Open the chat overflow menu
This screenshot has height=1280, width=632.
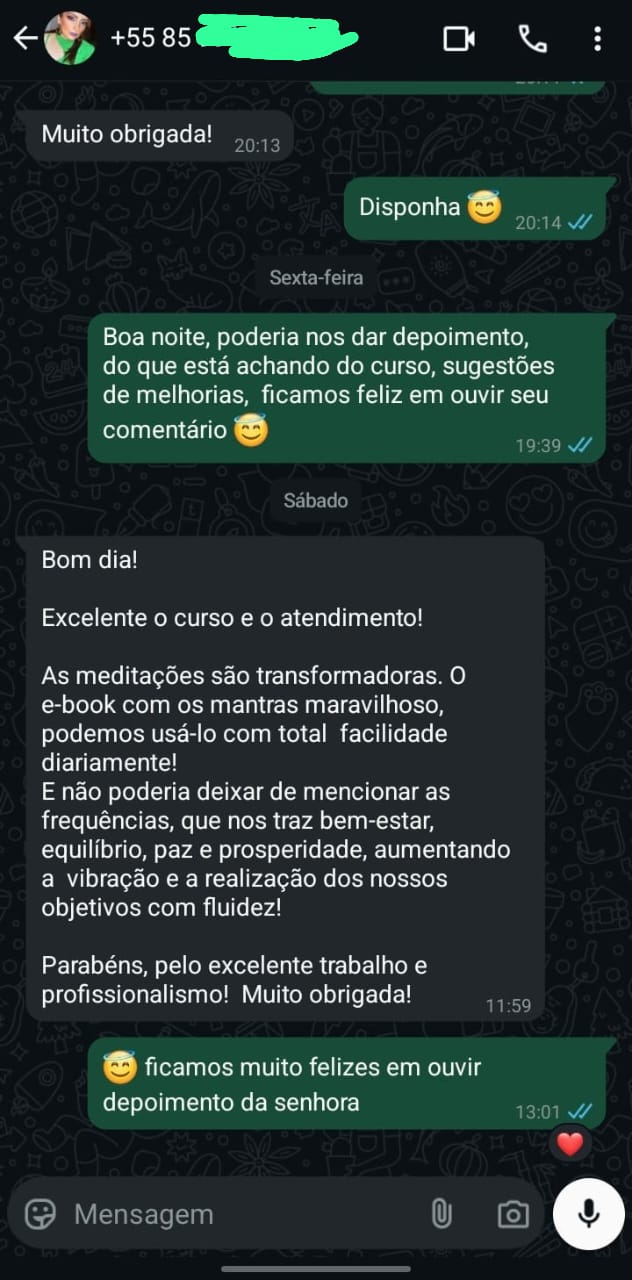click(597, 39)
